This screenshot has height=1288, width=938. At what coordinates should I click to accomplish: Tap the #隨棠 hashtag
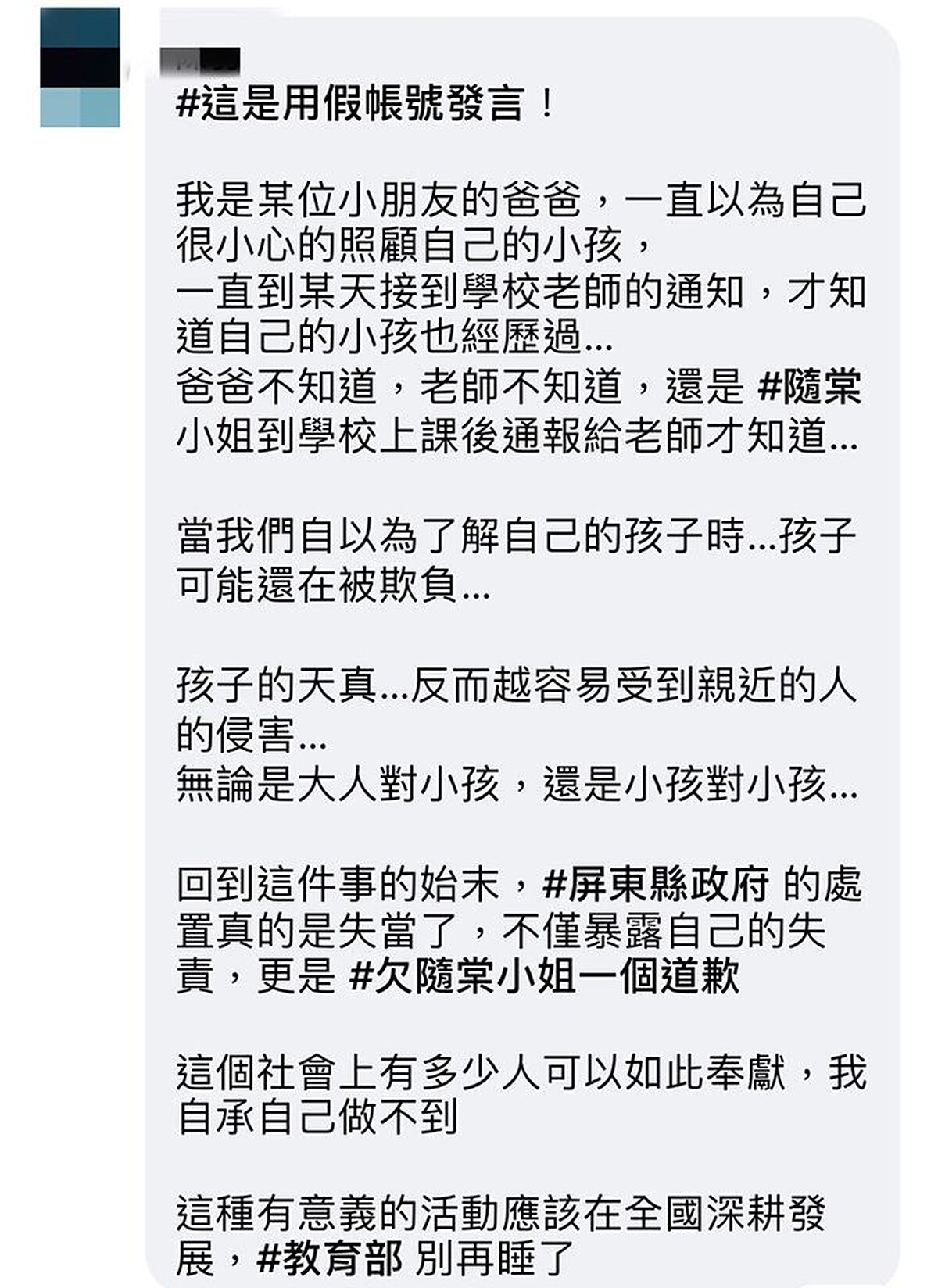(x=810, y=386)
